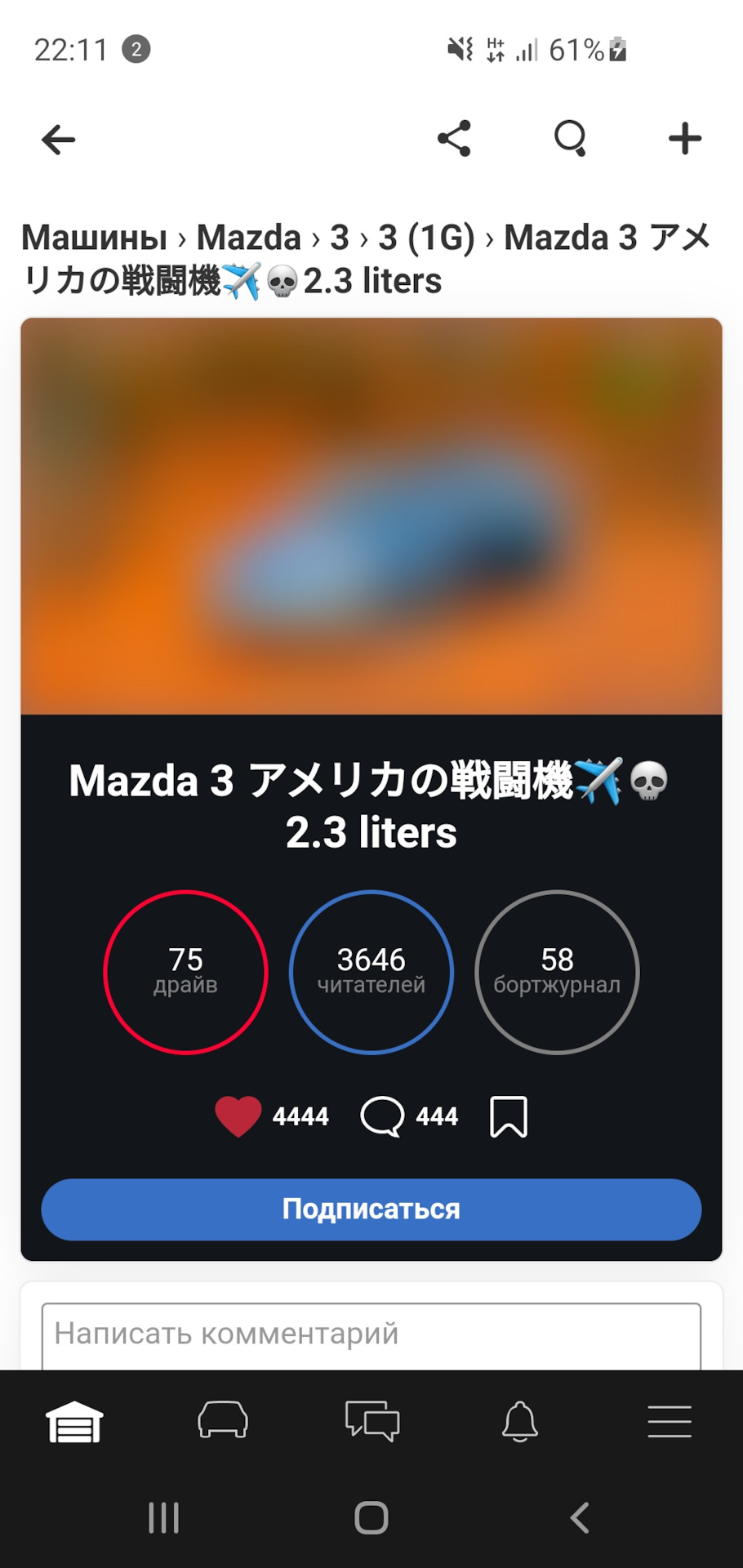
Task: Open the Машины breadcrumb link
Action: 94,238
